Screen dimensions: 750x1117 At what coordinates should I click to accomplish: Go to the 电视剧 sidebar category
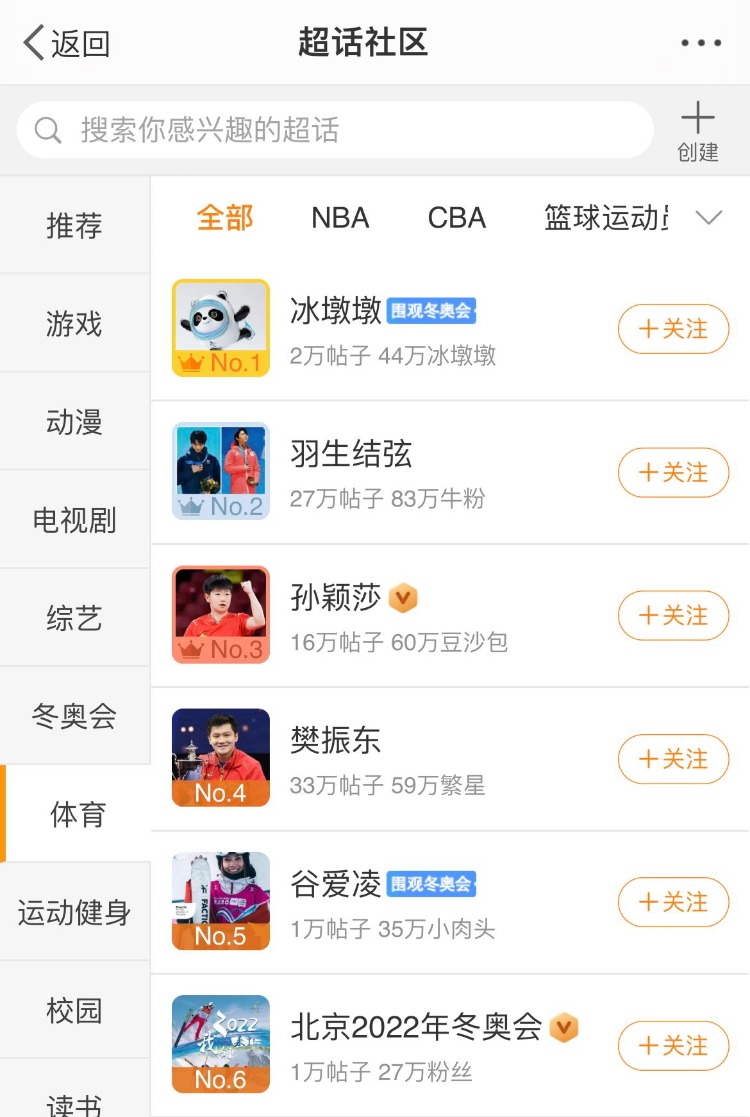[x=75, y=520]
